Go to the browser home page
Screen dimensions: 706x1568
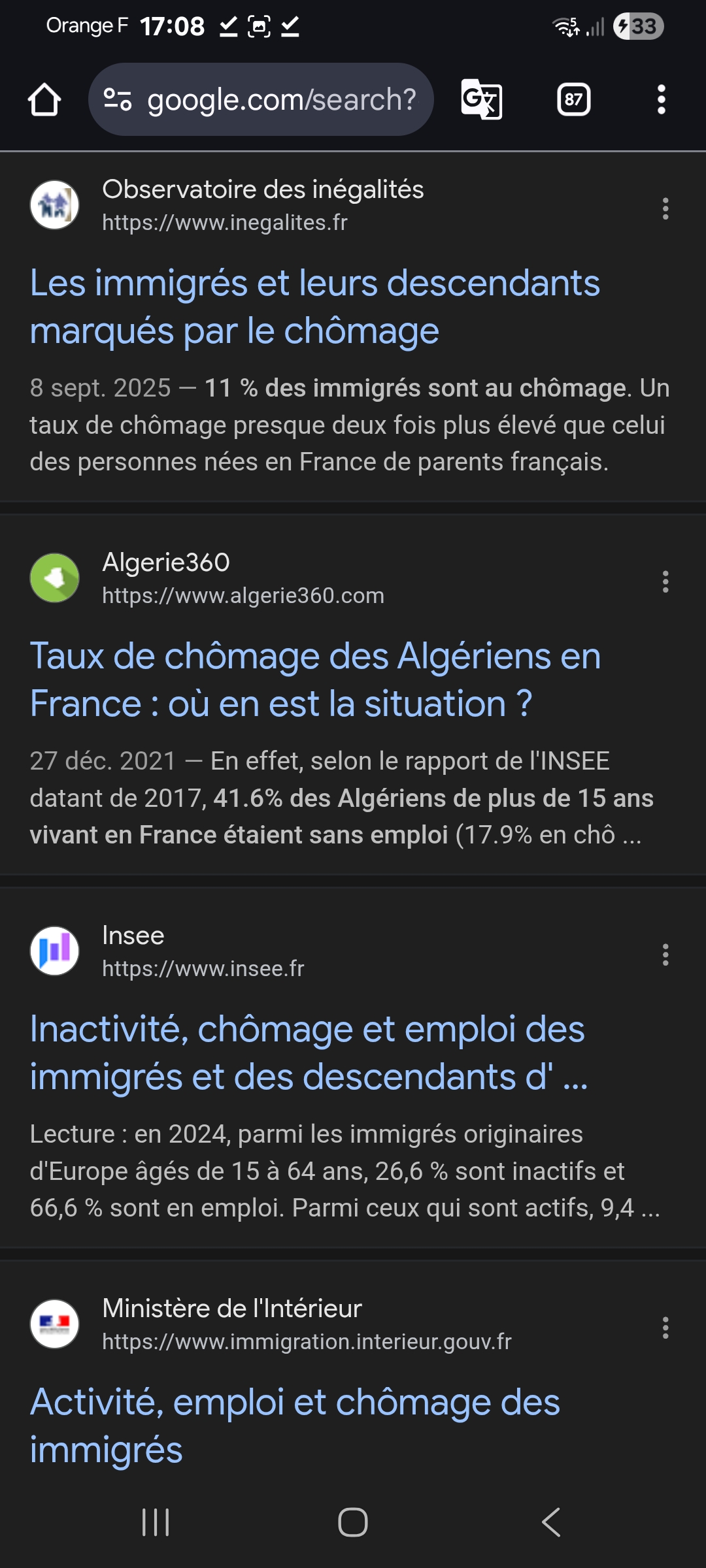[44, 100]
